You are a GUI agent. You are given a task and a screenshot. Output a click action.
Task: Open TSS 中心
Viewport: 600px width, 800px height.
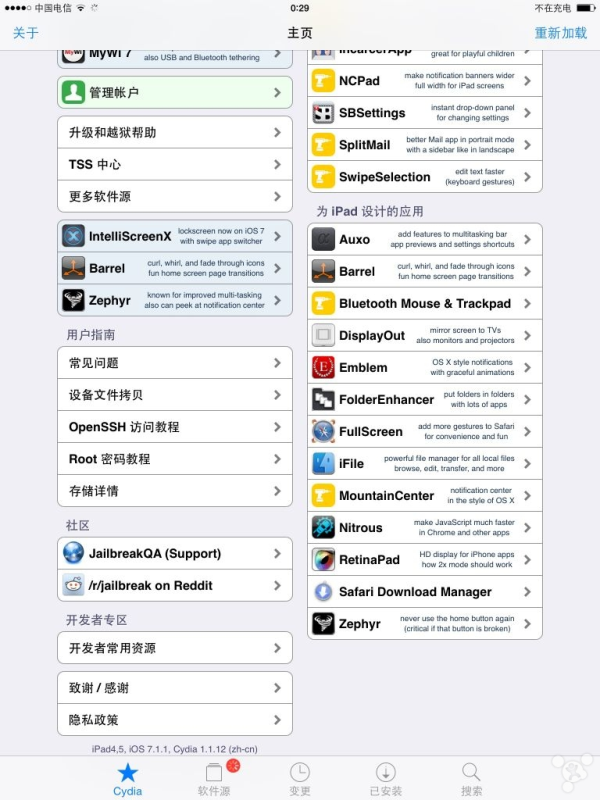point(175,164)
